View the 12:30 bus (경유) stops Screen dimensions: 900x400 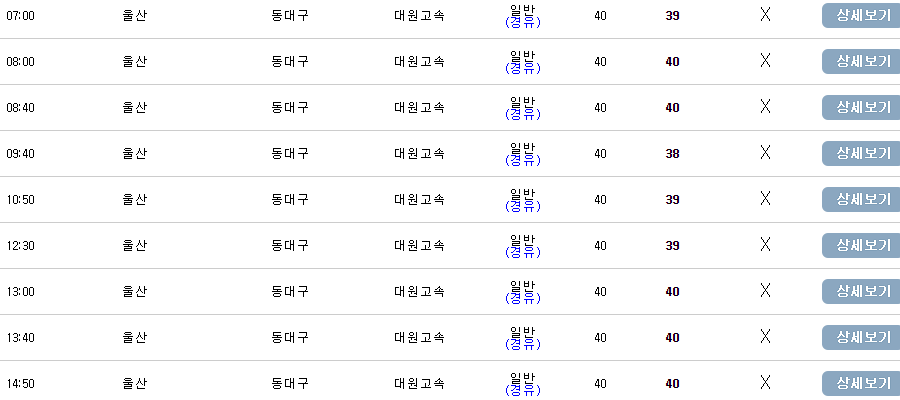point(523,252)
